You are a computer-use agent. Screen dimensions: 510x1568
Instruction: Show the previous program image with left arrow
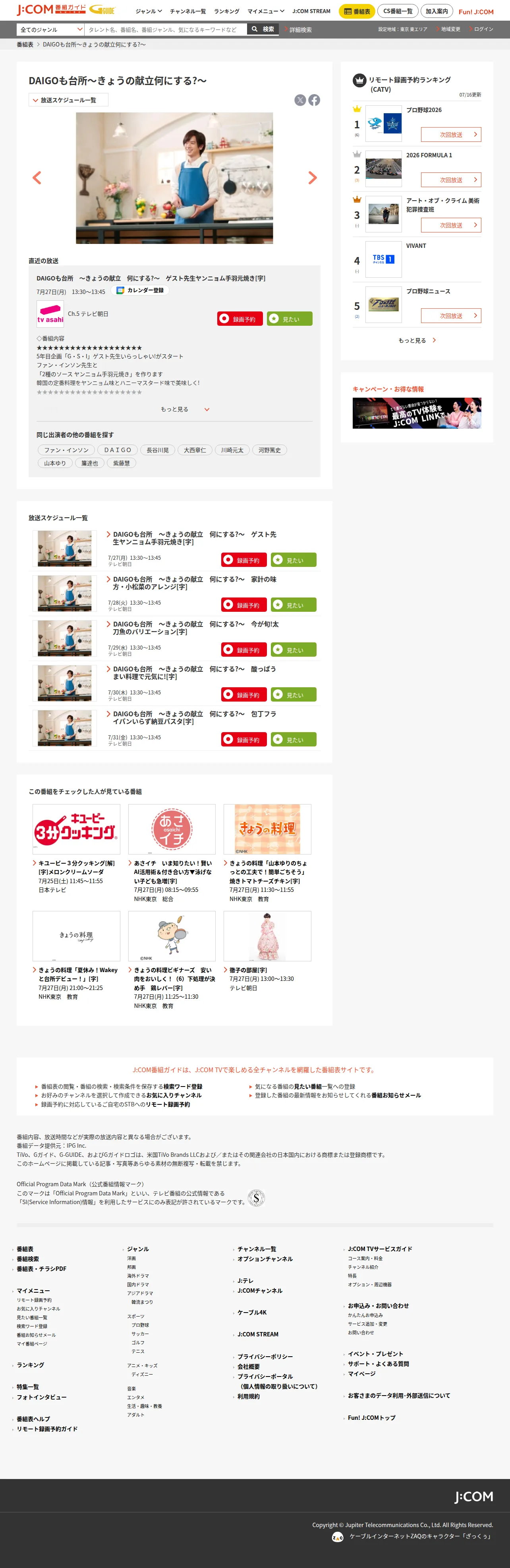pyautogui.click(x=37, y=178)
